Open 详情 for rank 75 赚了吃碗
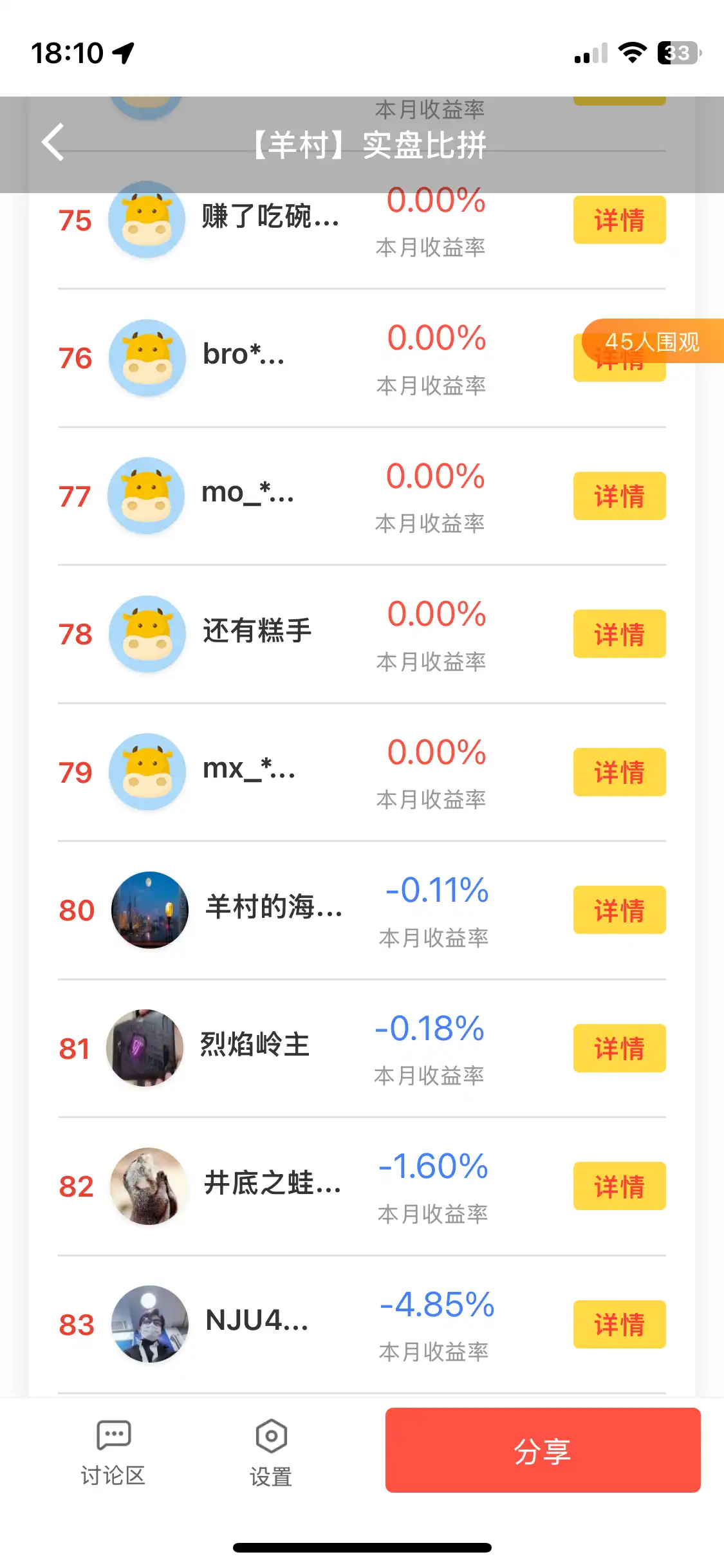The image size is (724, 1568). 619,220
